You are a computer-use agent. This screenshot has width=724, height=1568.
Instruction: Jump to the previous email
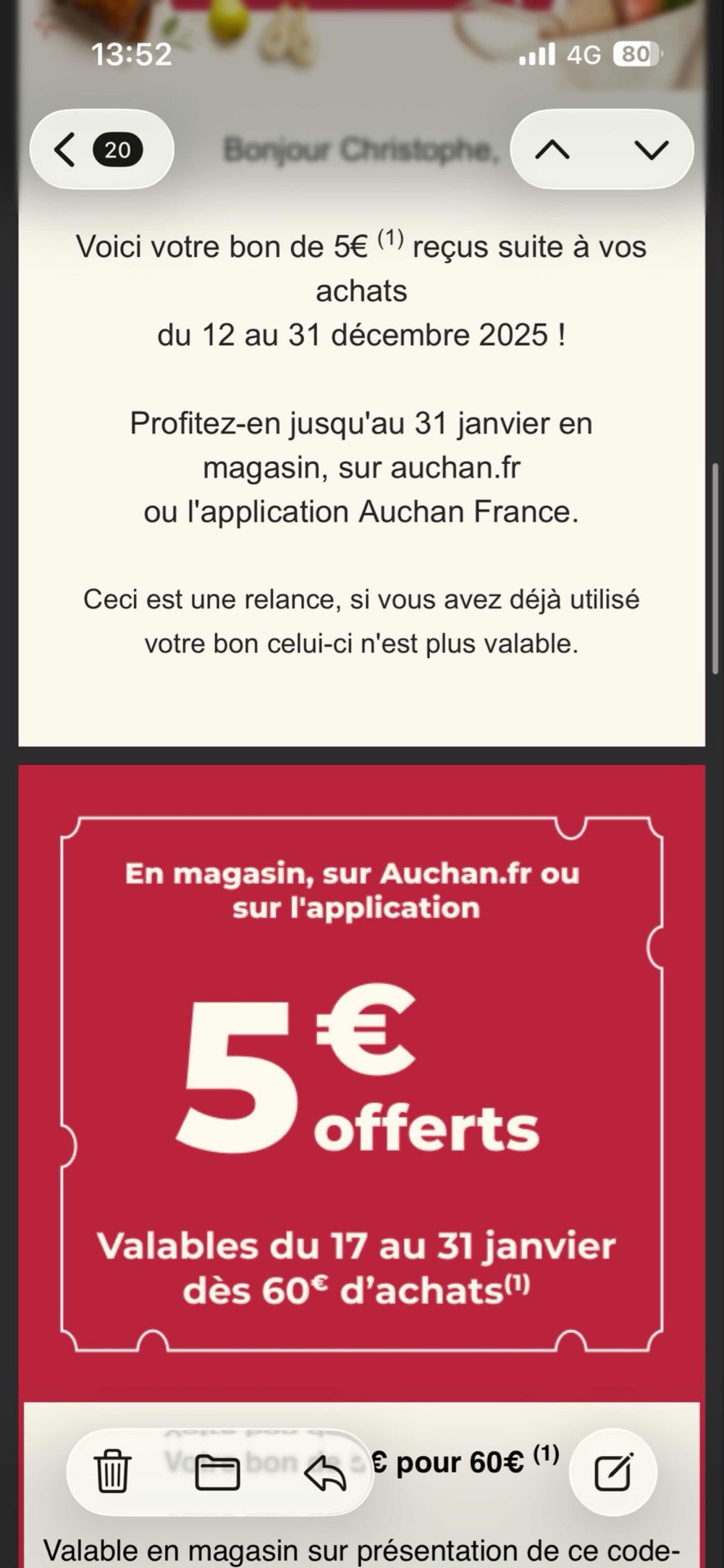552,150
